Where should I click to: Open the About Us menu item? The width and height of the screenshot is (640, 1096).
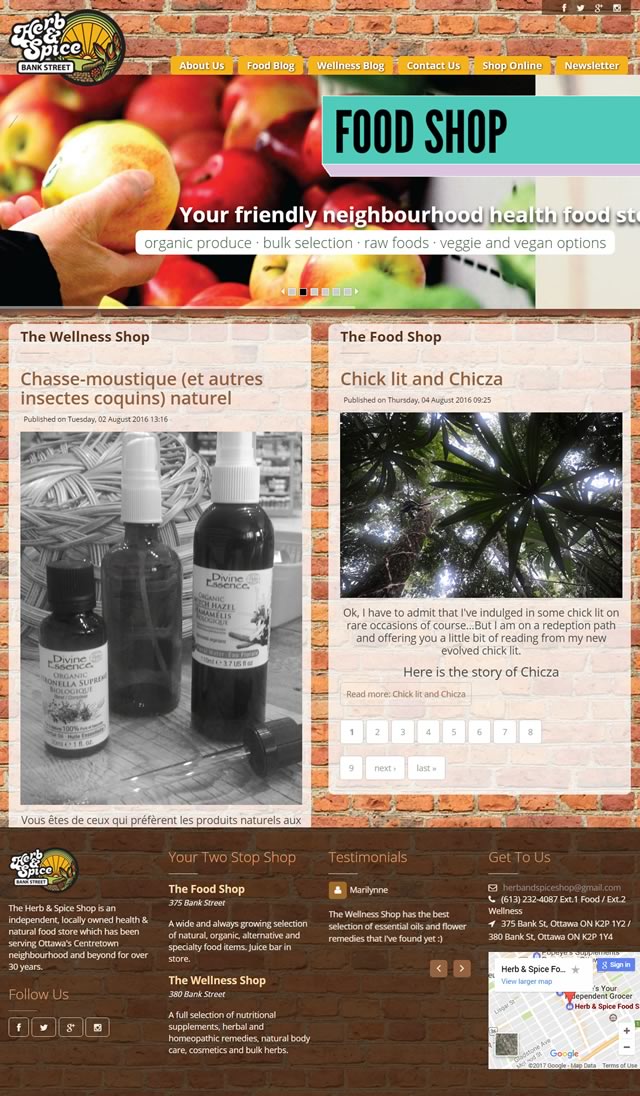click(202, 66)
